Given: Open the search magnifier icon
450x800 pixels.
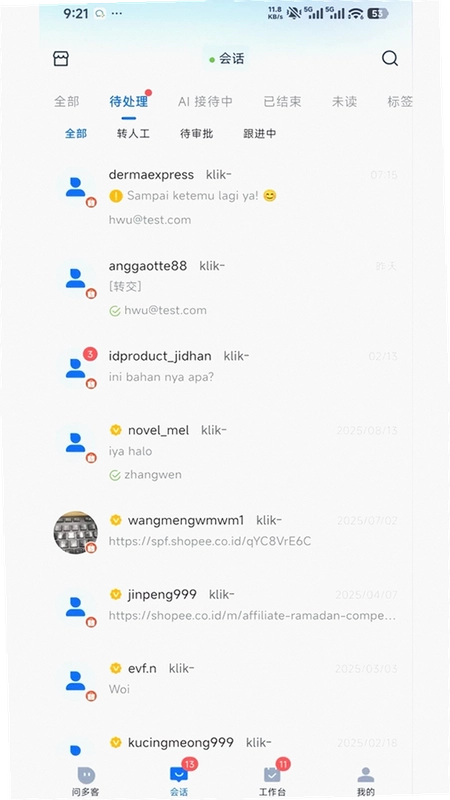Looking at the screenshot, I should pos(389,59).
